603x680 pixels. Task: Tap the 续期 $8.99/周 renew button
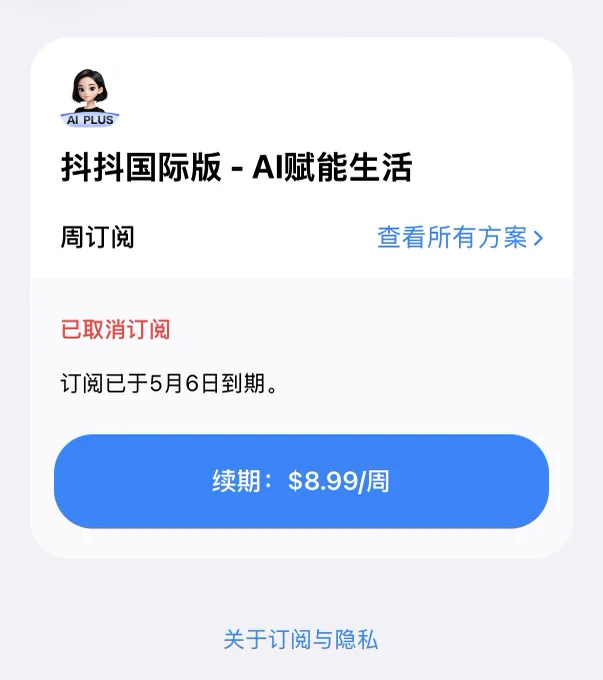[302, 481]
